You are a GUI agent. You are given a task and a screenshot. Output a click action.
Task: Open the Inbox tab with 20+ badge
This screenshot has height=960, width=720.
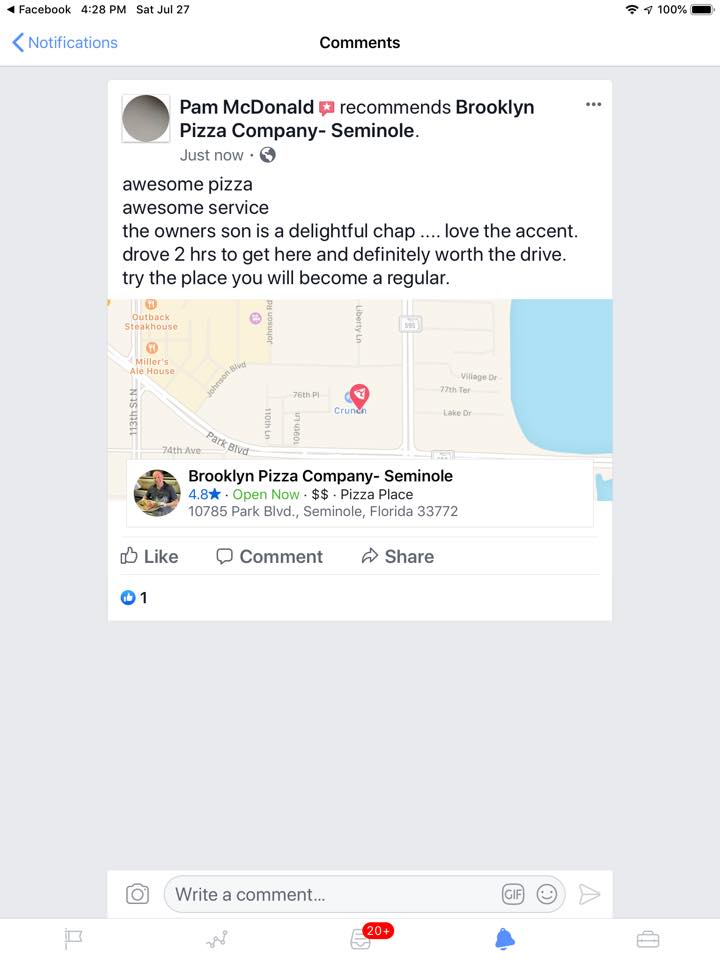(x=362, y=939)
